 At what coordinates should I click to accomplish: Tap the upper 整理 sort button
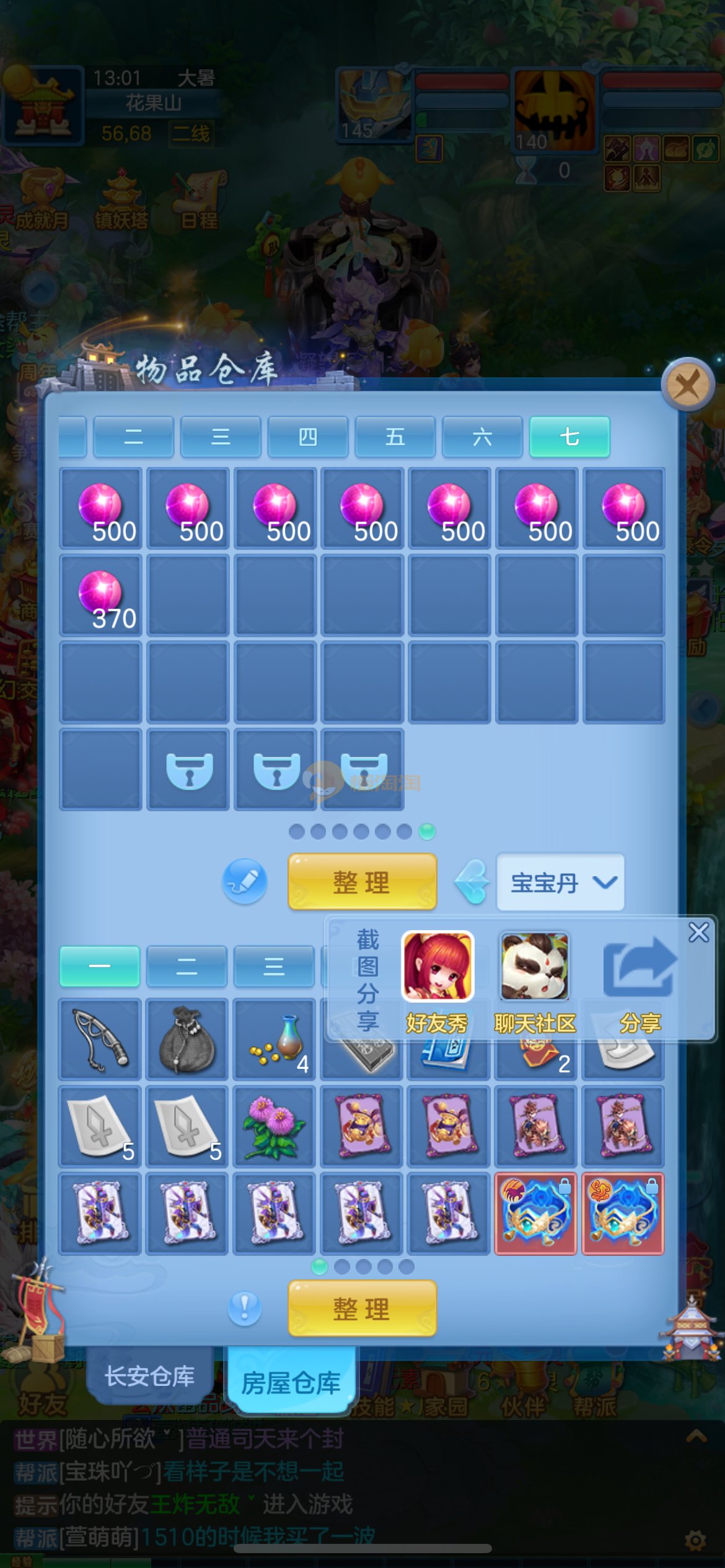coord(362,881)
